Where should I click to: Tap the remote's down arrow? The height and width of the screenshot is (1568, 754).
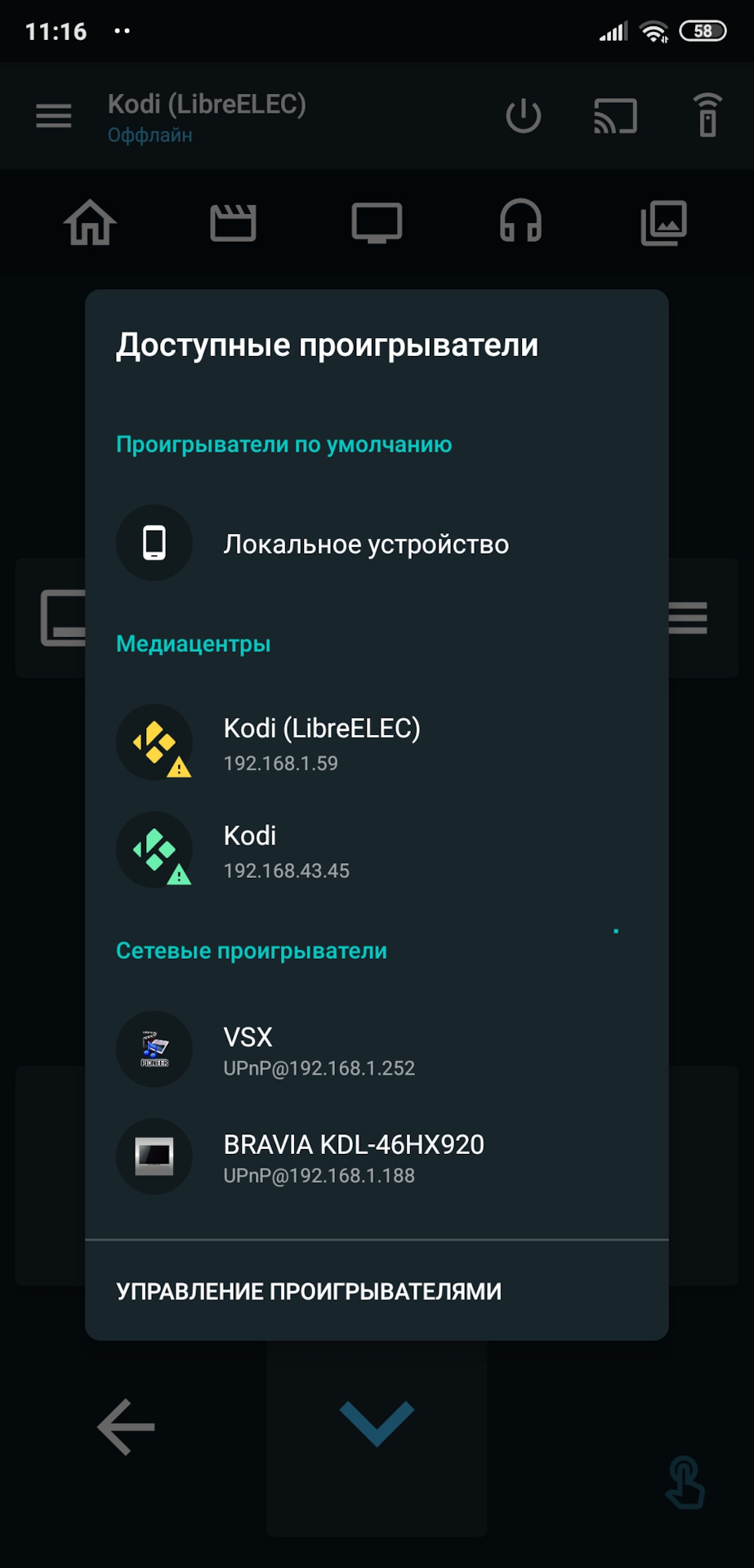377,1423
